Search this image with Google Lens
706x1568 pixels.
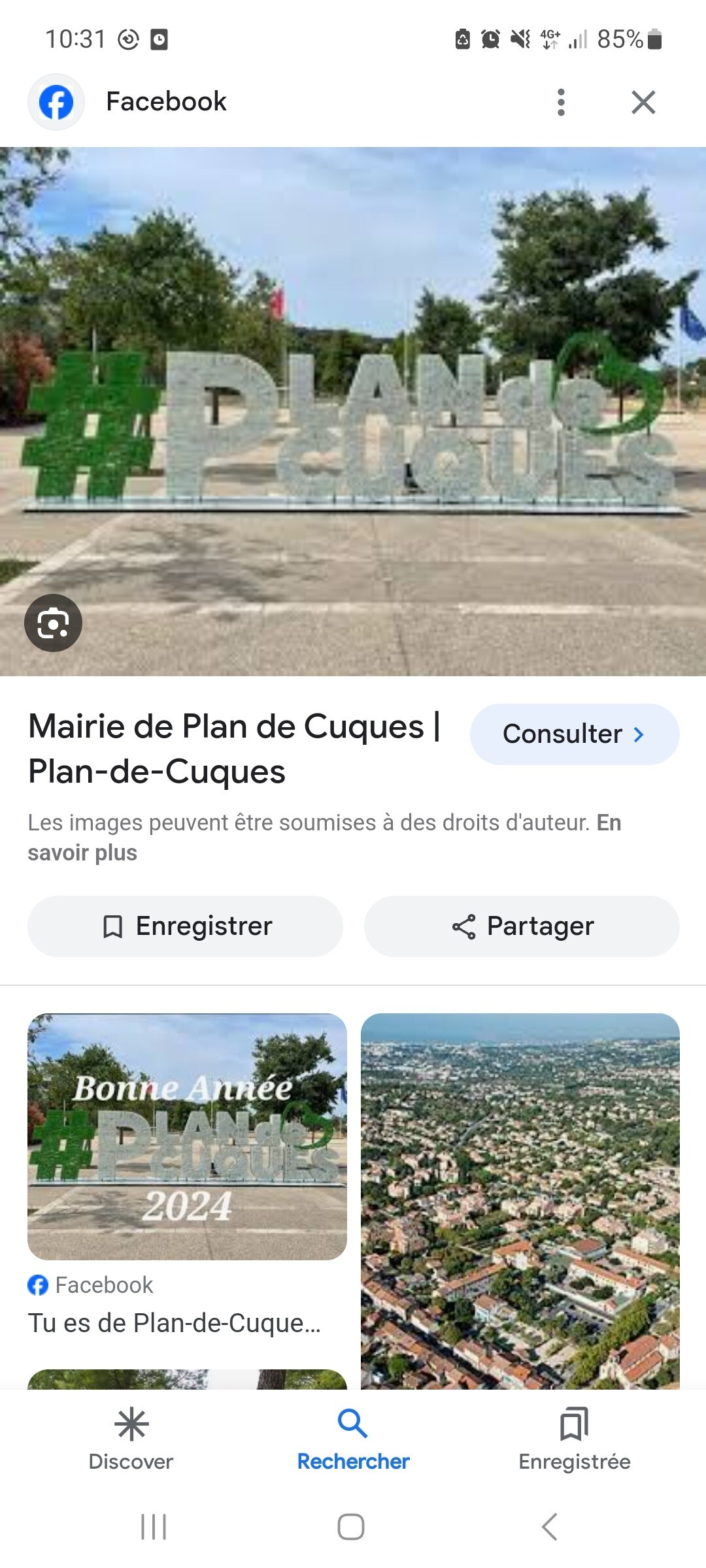pos(53,623)
